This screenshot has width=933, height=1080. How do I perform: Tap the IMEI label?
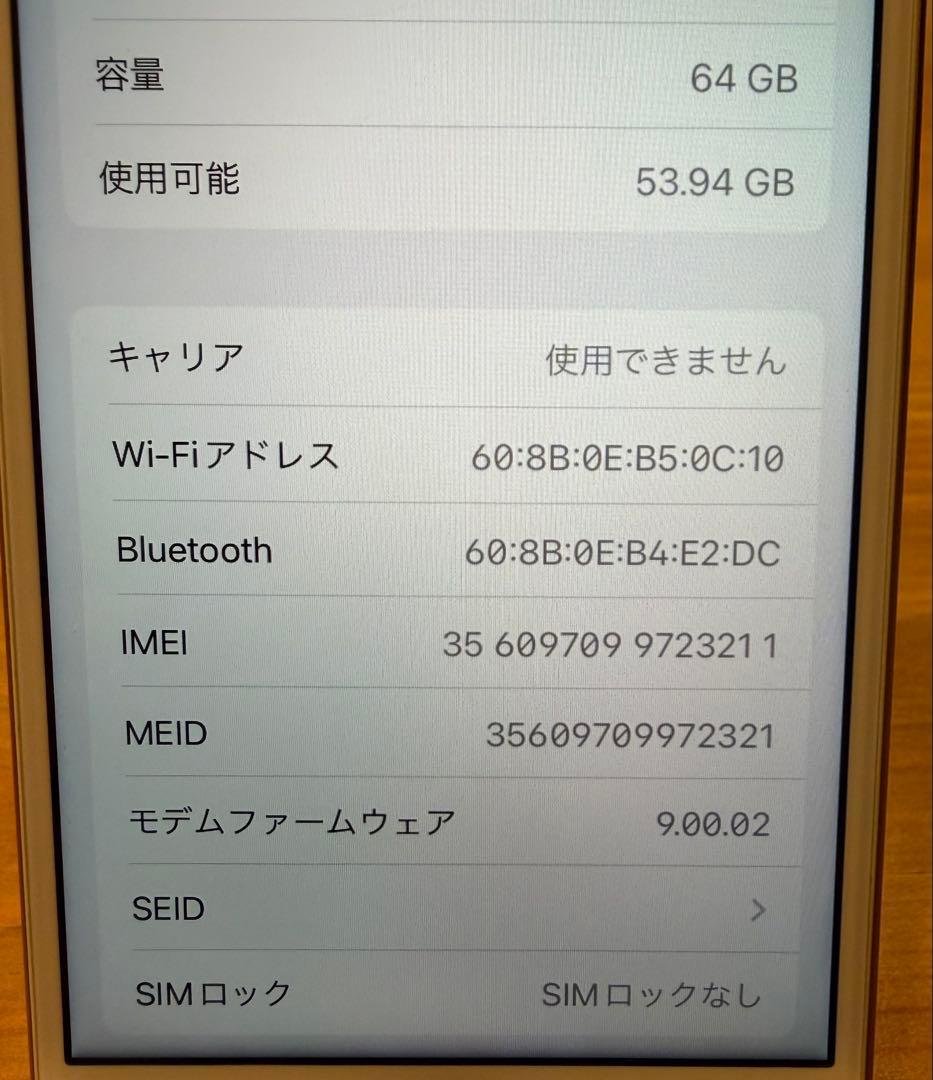coord(153,644)
